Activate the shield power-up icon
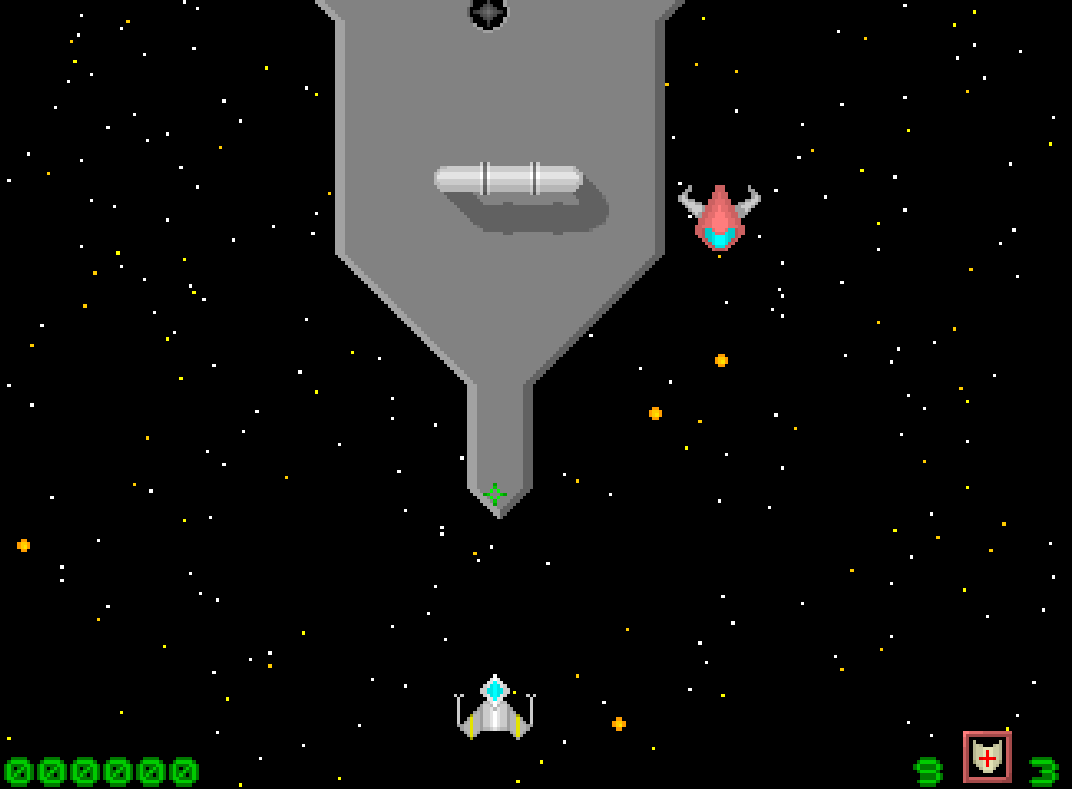 987,757
